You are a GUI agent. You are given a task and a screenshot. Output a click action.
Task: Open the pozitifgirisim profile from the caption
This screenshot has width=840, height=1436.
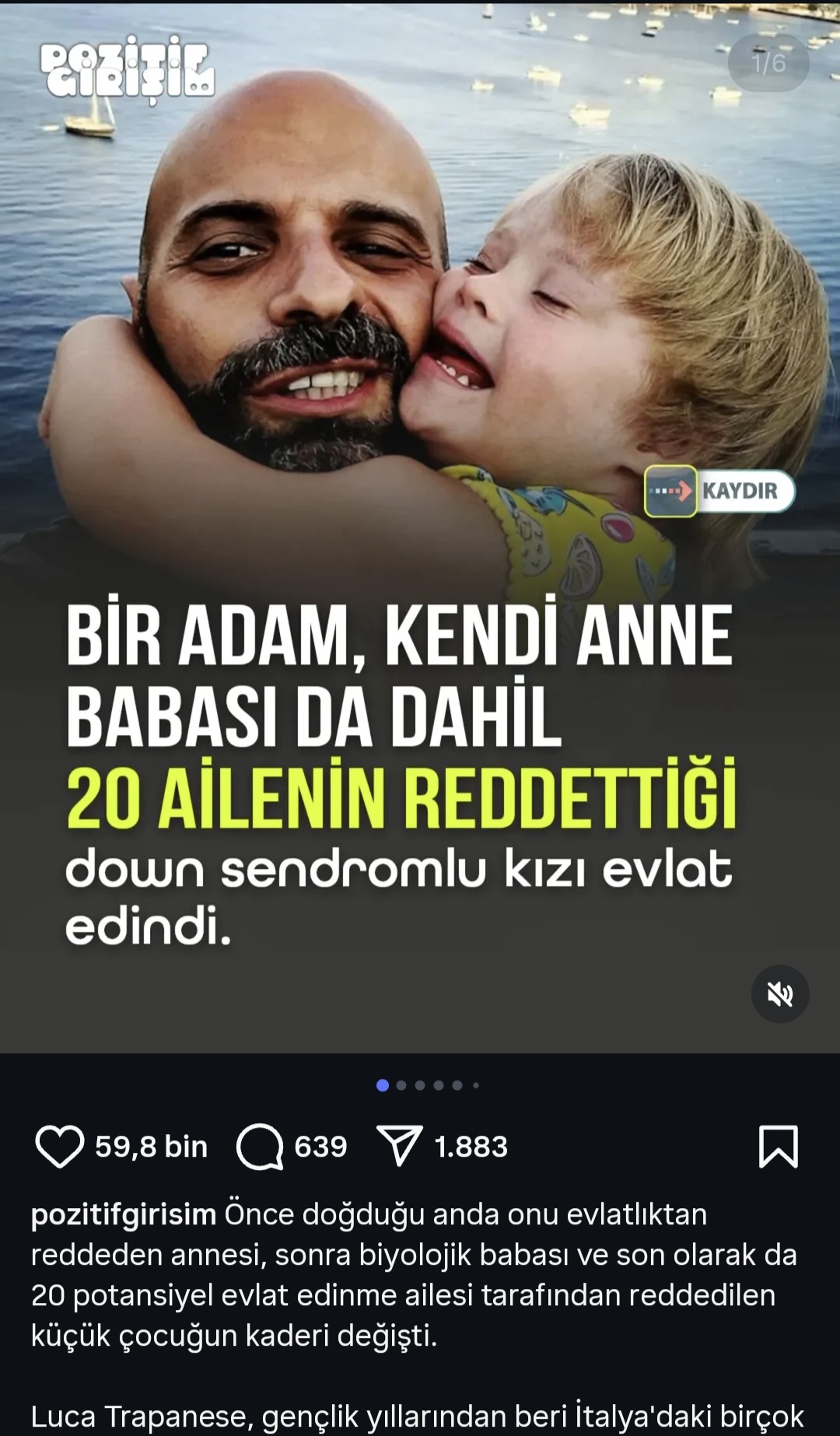(x=124, y=1214)
